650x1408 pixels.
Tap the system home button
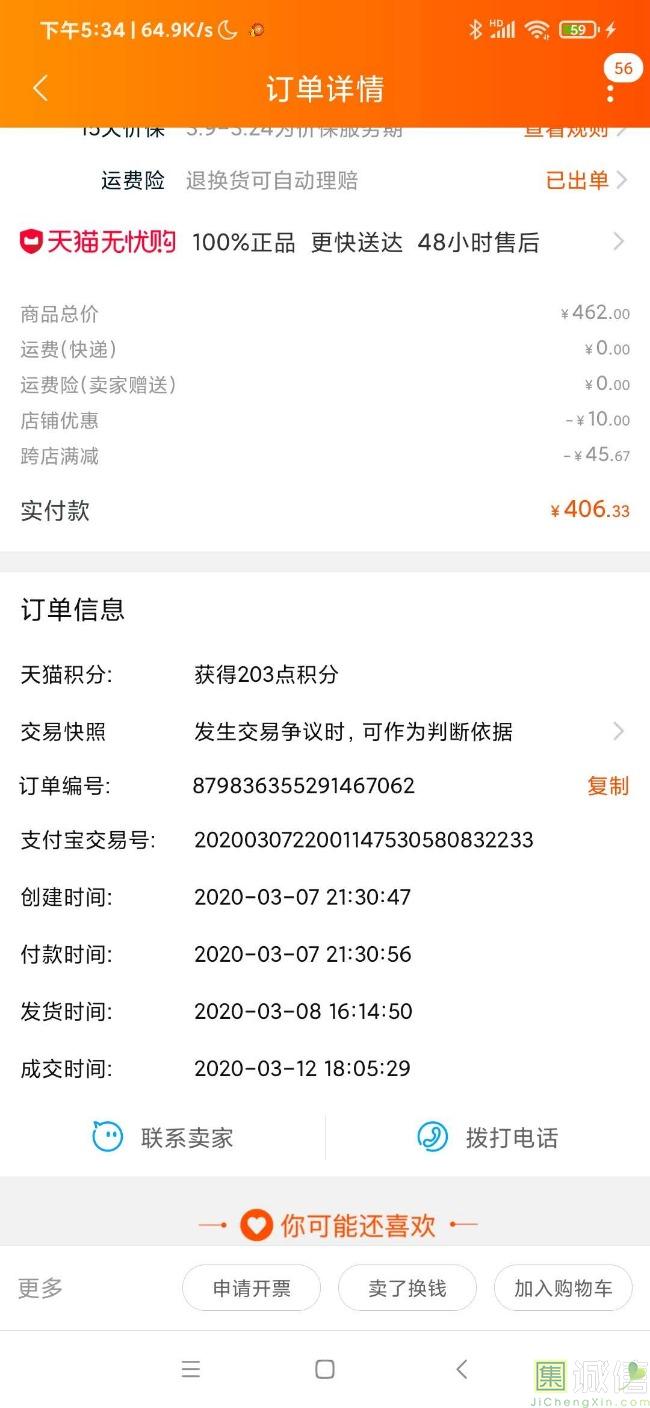[x=324, y=1369]
